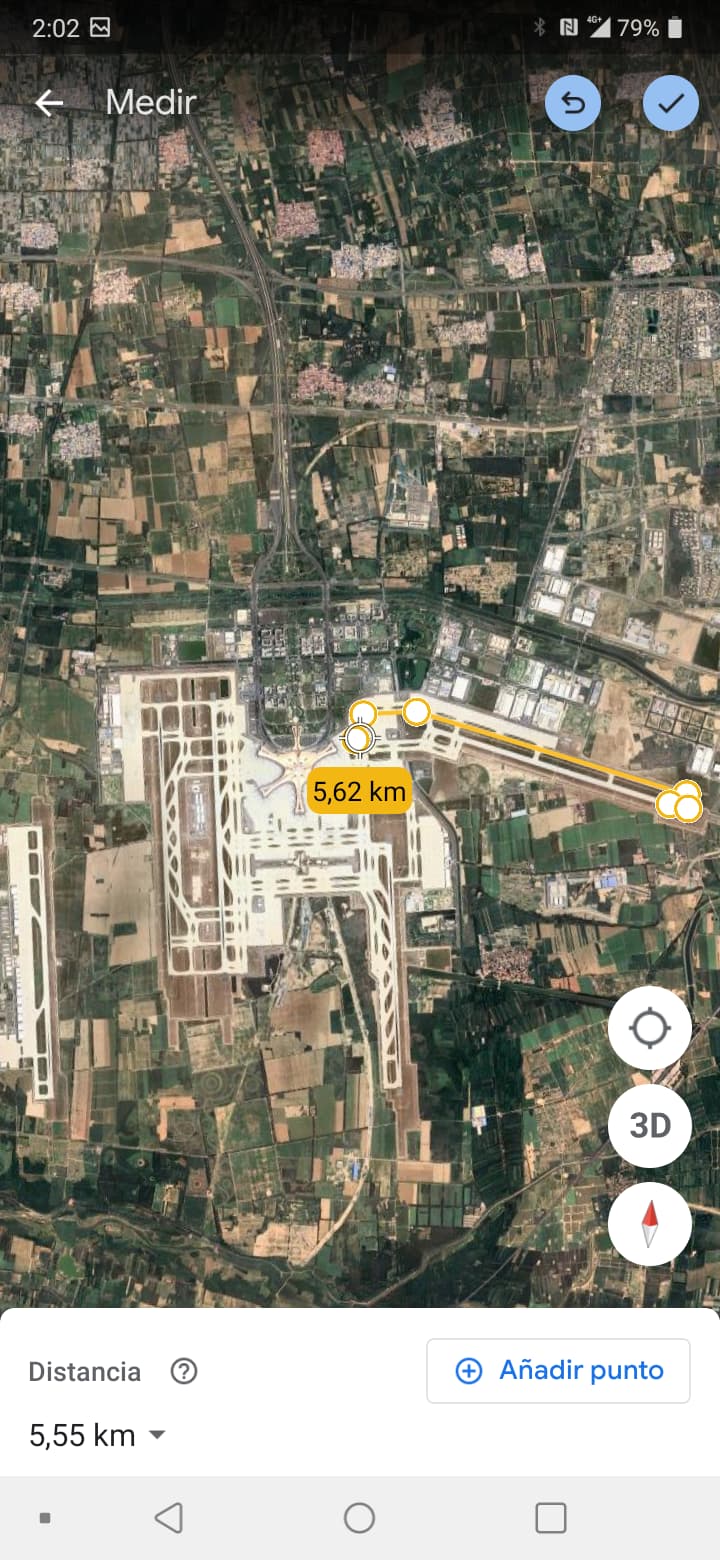
Task: Expand the 5,55 km unit dropdown
Action: (x=157, y=1435)
